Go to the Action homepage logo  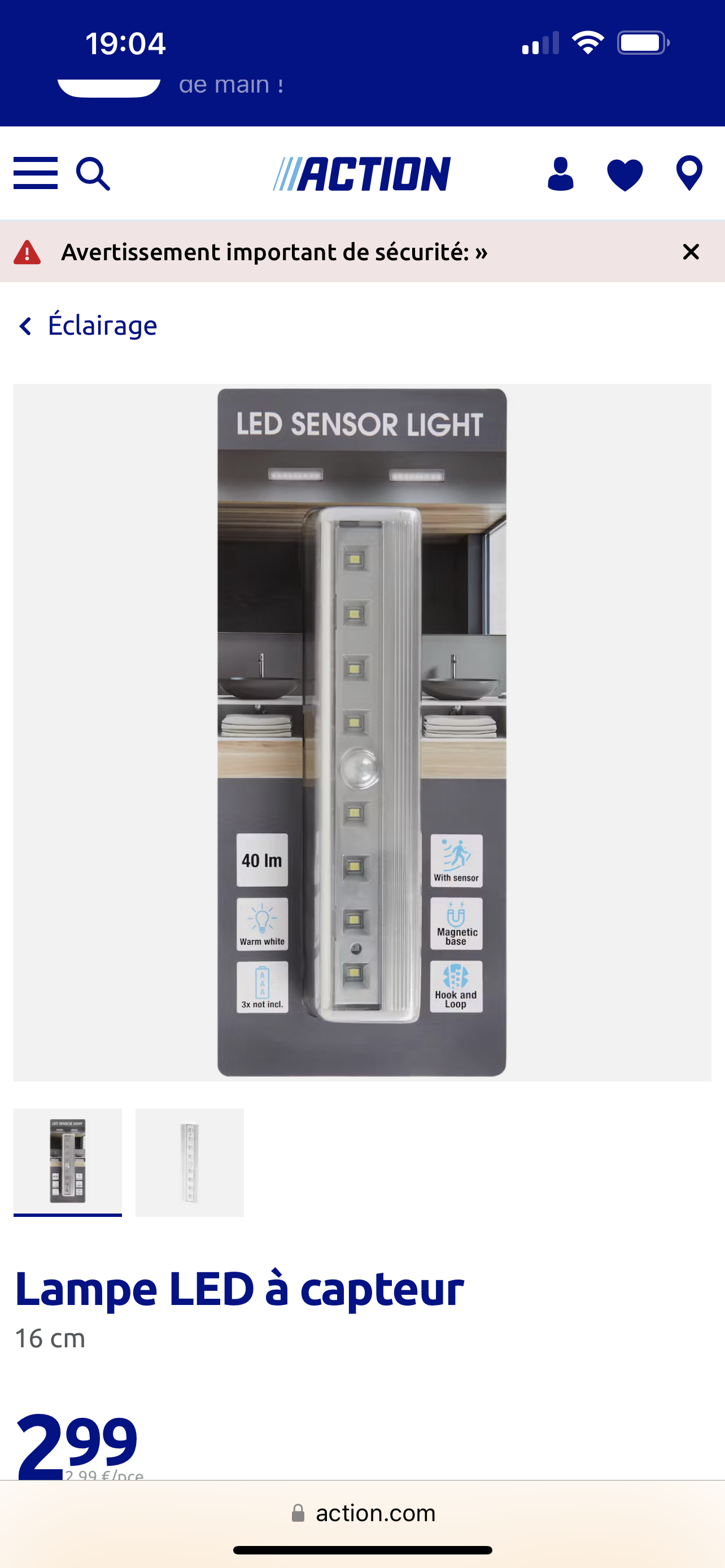(361, 174)
